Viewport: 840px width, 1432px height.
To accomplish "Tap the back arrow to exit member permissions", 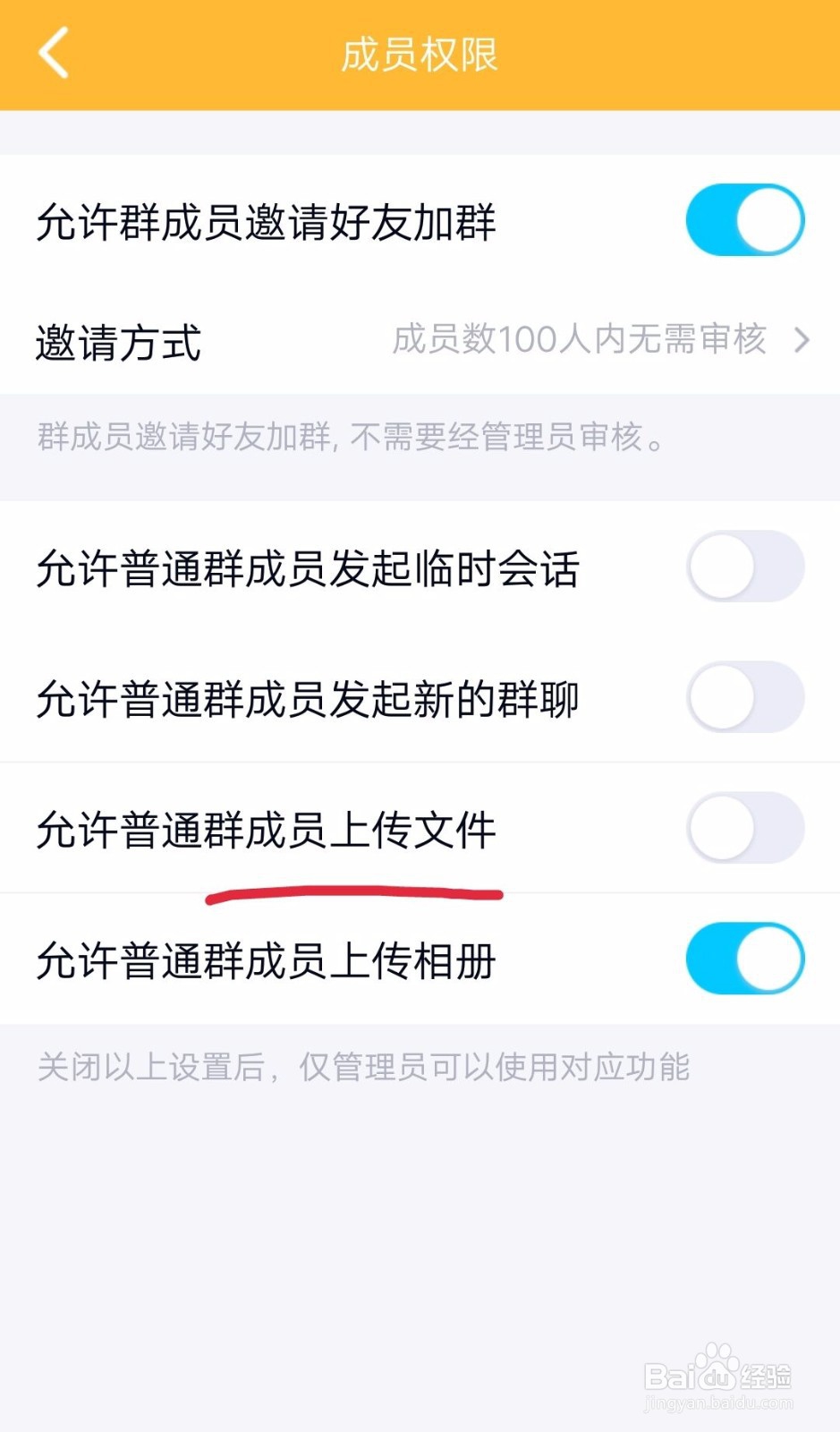I will (53, 54).
